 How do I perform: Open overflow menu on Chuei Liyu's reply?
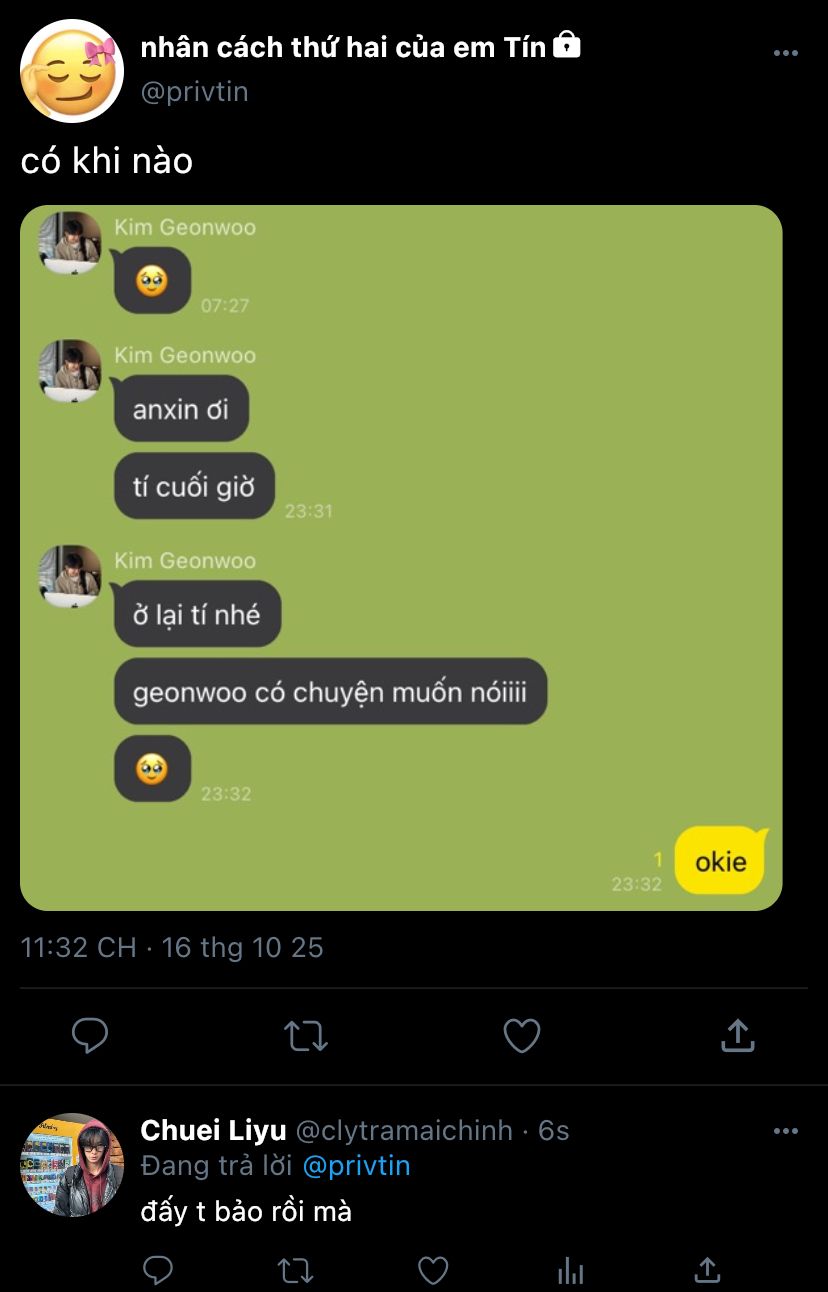786,1131
